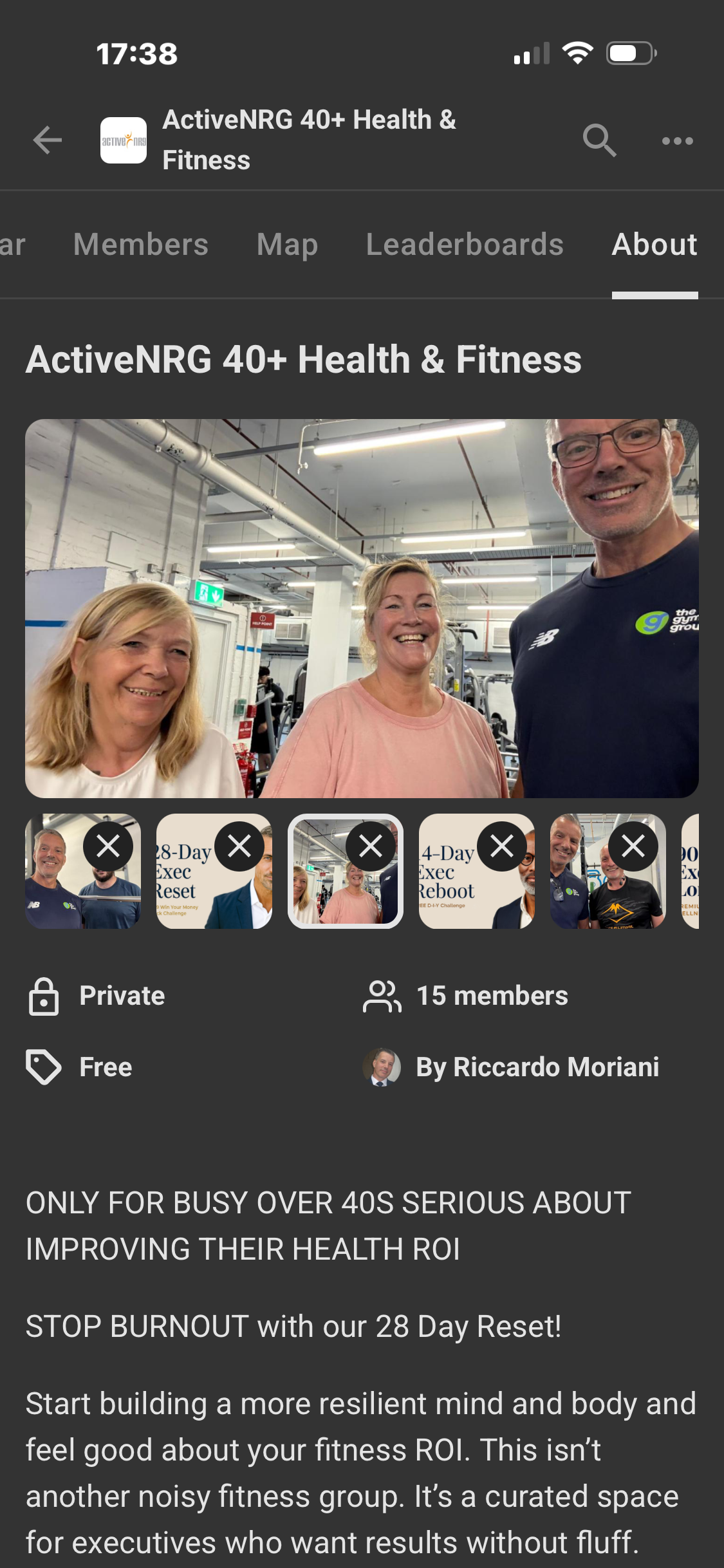Remove the 28-Day Exec Reset image

coord(239,846)
